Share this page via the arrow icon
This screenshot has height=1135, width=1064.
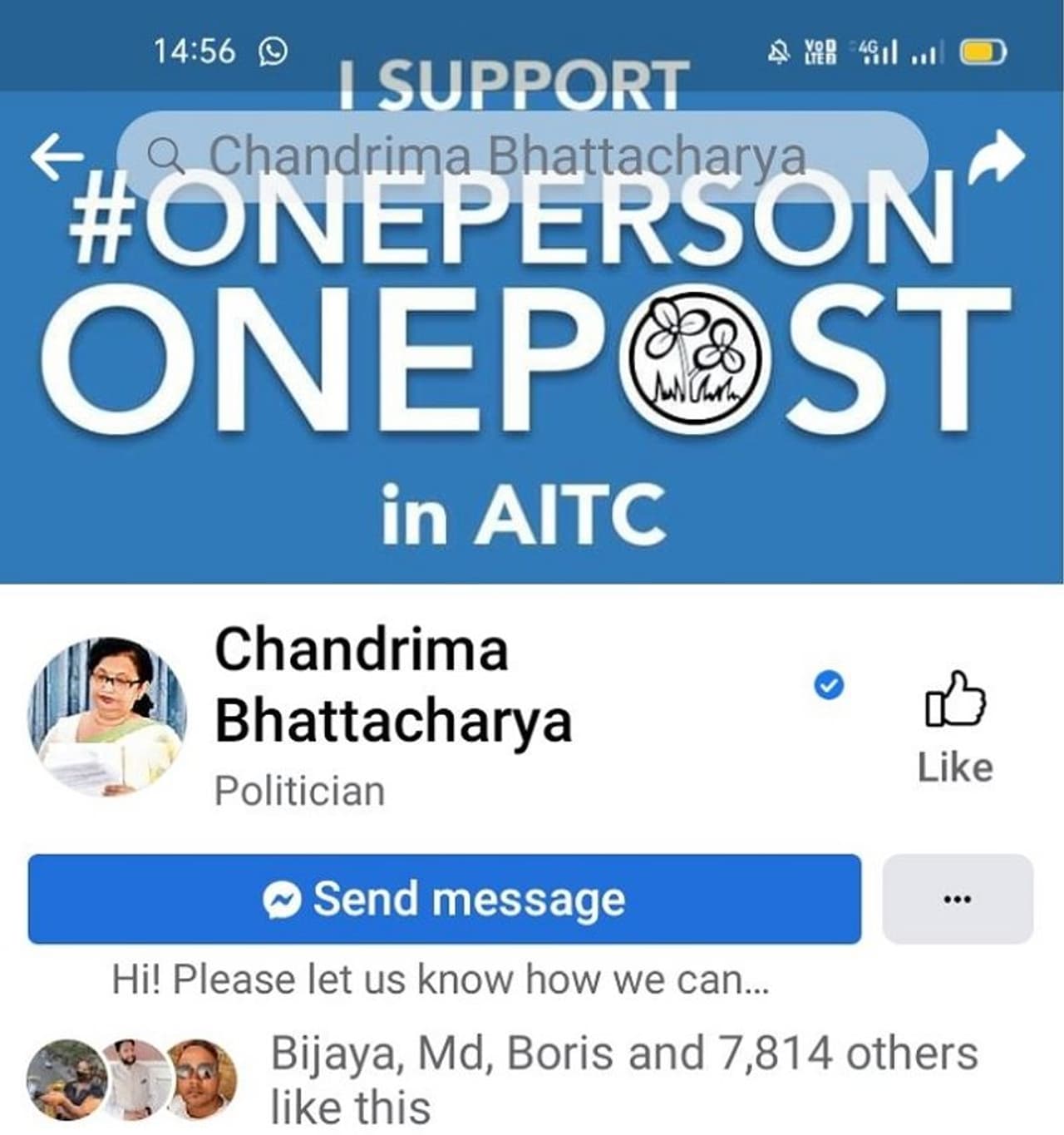tap(998, 157)
